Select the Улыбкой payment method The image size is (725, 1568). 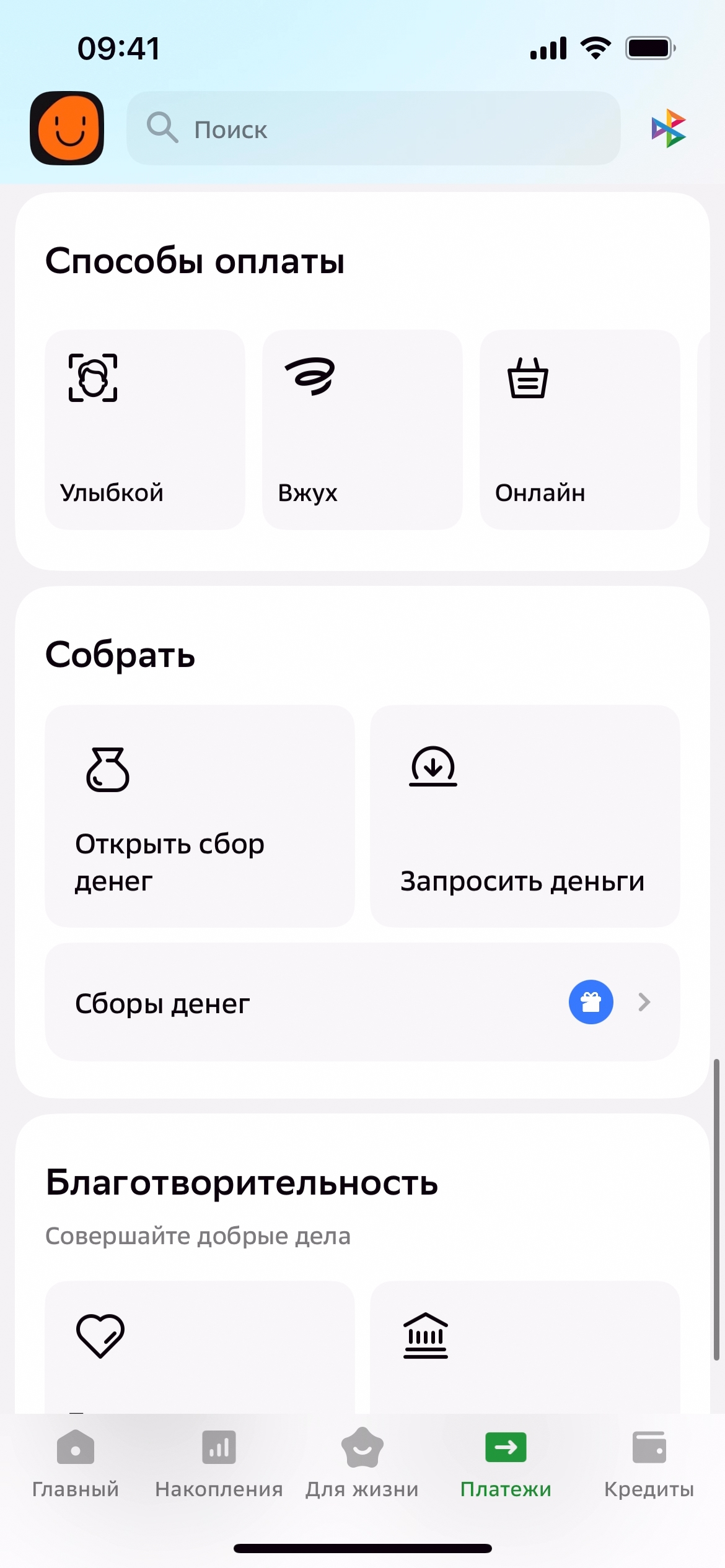(x=144, y=429)
